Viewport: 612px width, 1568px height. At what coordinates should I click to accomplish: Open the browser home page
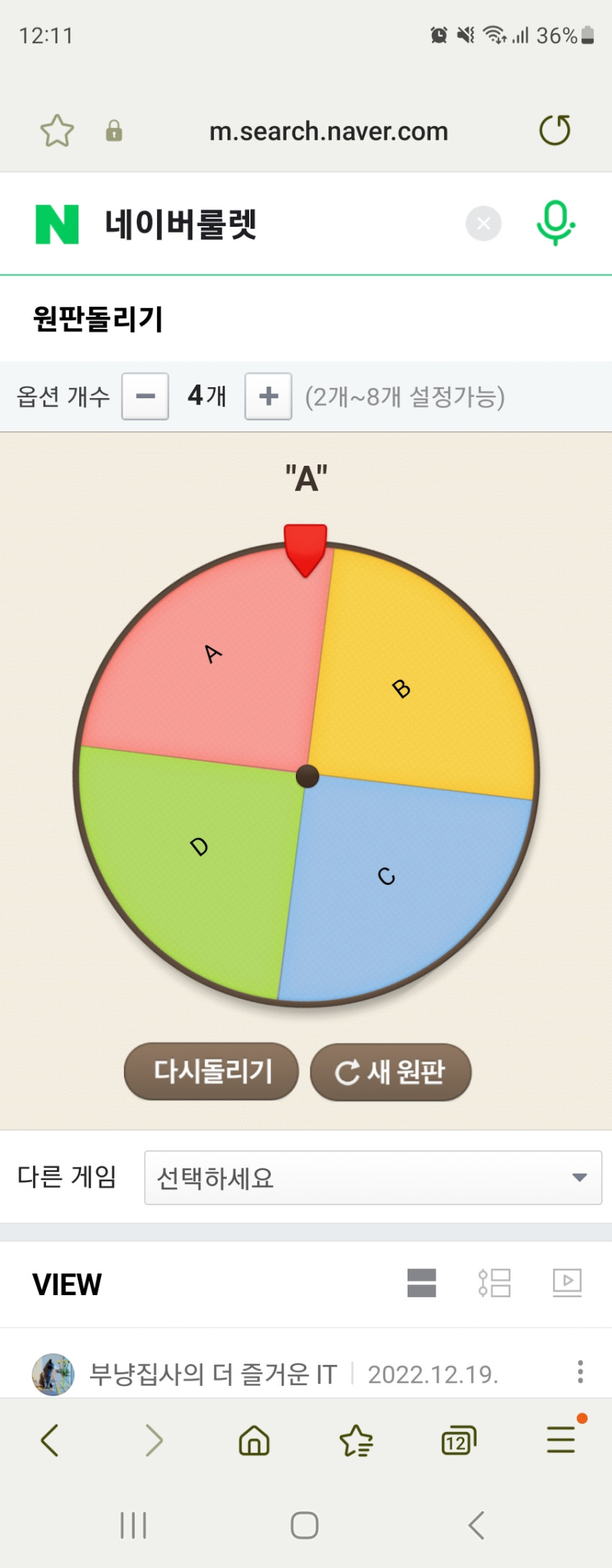coord(254,1441)
